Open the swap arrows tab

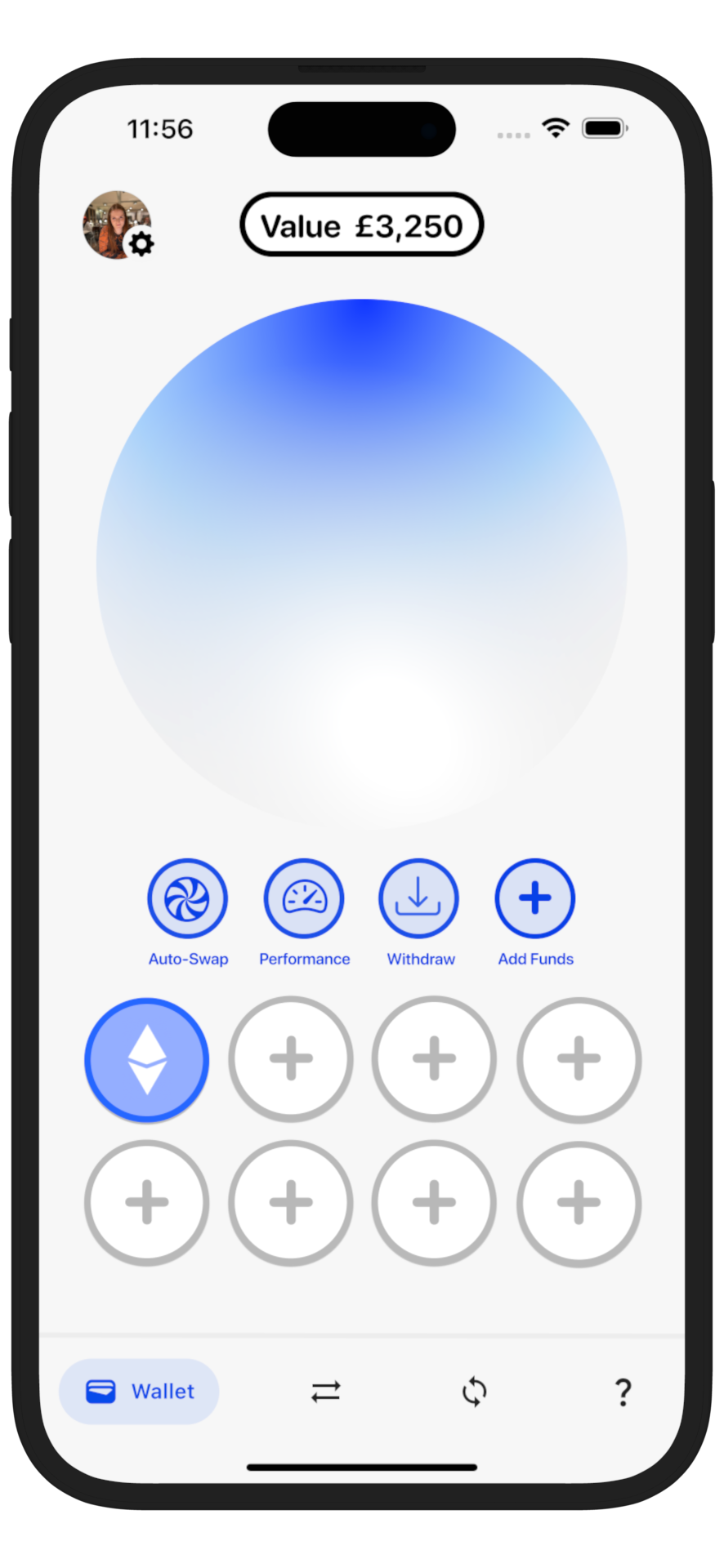(325, 1392)
